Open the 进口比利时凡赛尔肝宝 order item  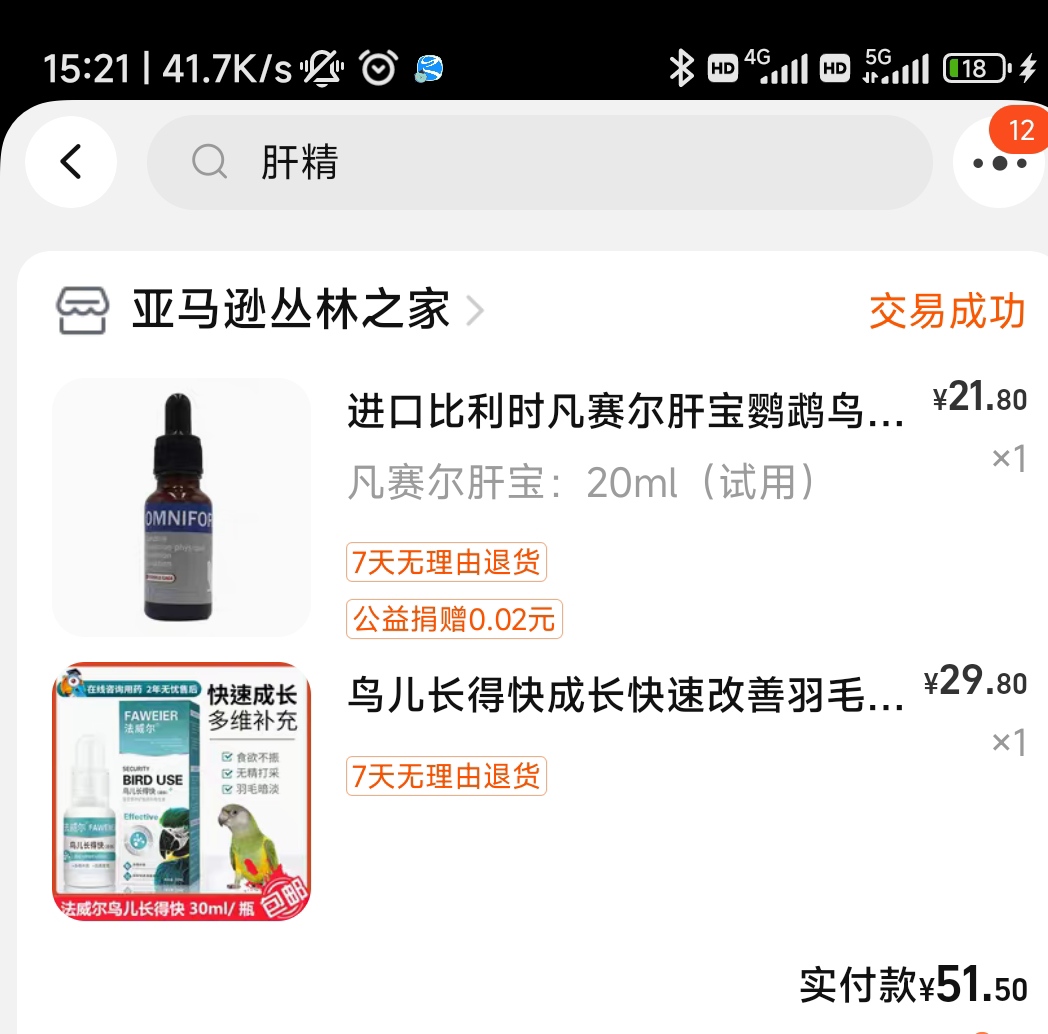(625, 411)
